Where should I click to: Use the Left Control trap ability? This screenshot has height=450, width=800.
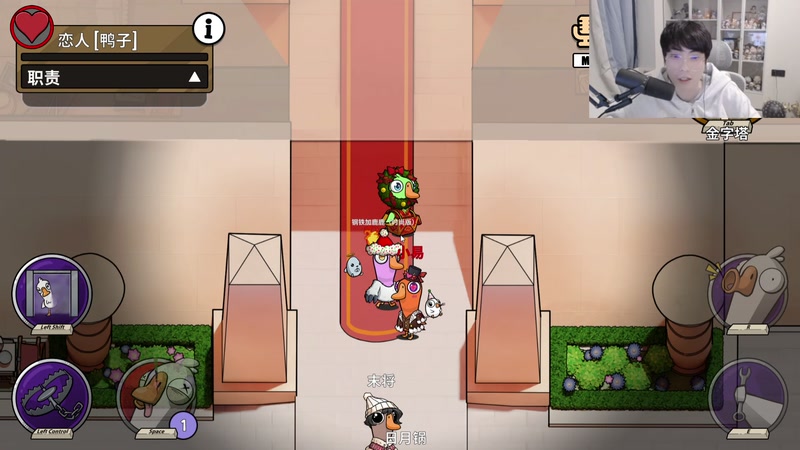pyautogui.click(x=52, y=397)
